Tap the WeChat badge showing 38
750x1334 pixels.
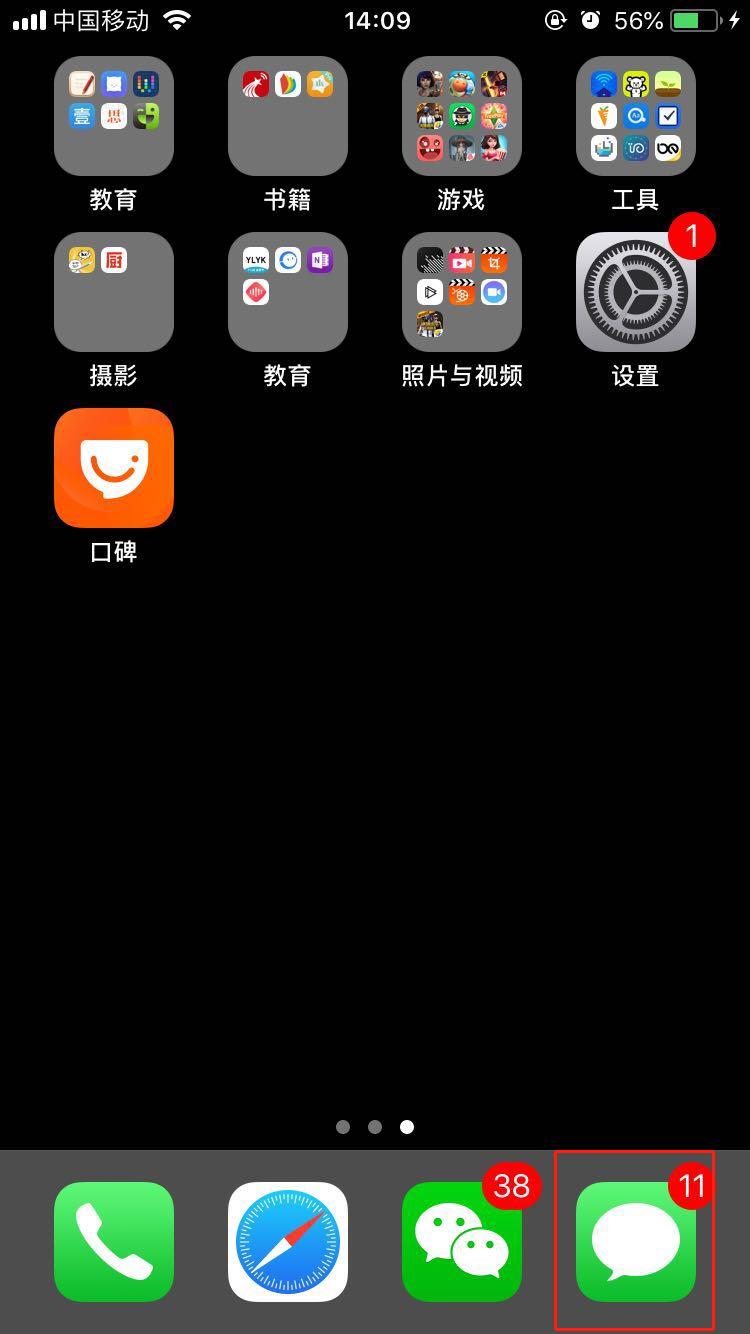512,1186
